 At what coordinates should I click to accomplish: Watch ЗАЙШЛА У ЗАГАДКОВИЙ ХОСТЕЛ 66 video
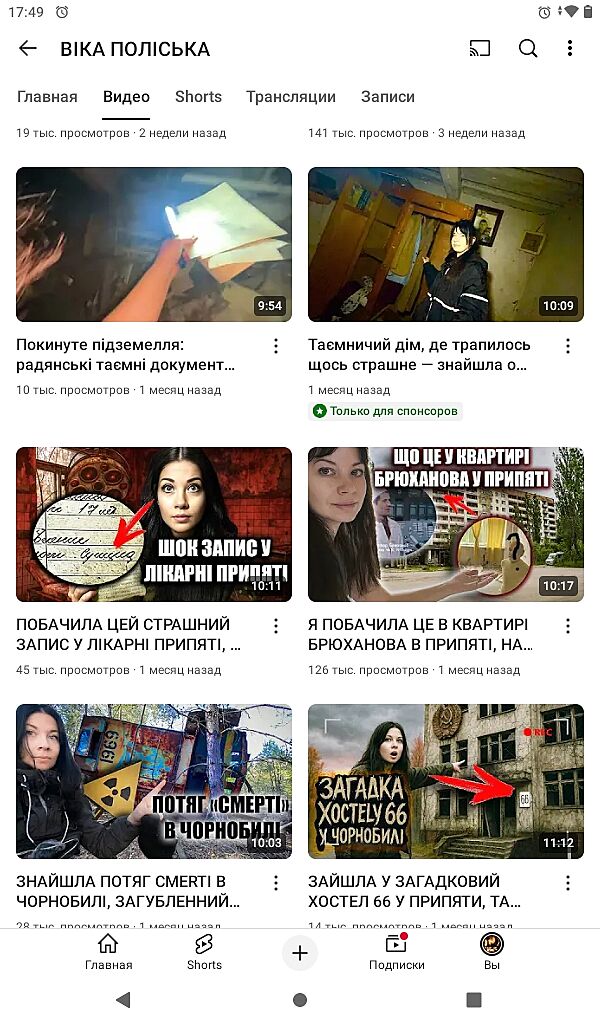coord(446,781)
